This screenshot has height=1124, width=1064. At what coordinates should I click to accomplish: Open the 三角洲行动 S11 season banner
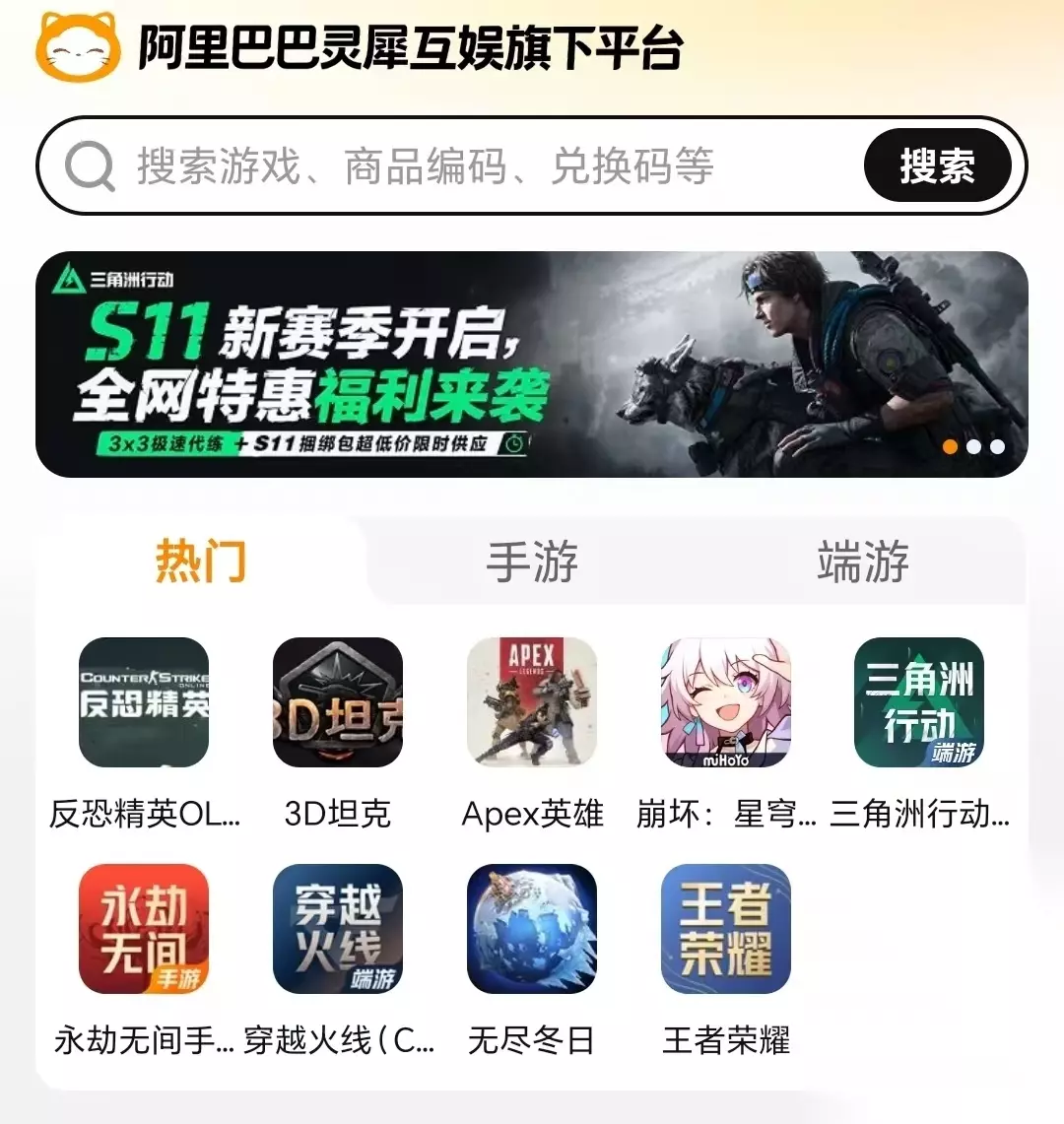point(531,364)
